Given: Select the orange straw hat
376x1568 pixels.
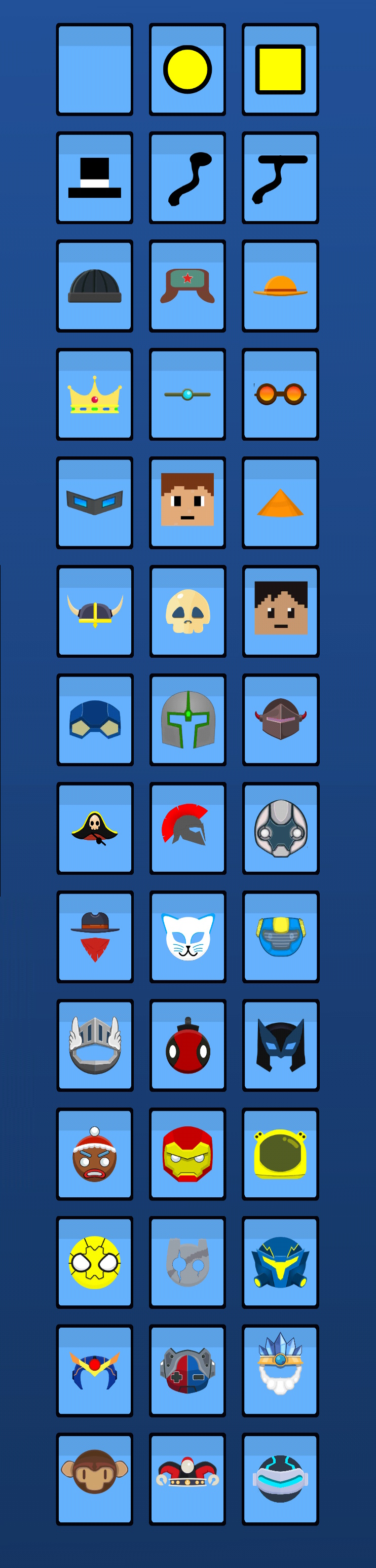Looking at the screenshot, I should click(280, 286).
